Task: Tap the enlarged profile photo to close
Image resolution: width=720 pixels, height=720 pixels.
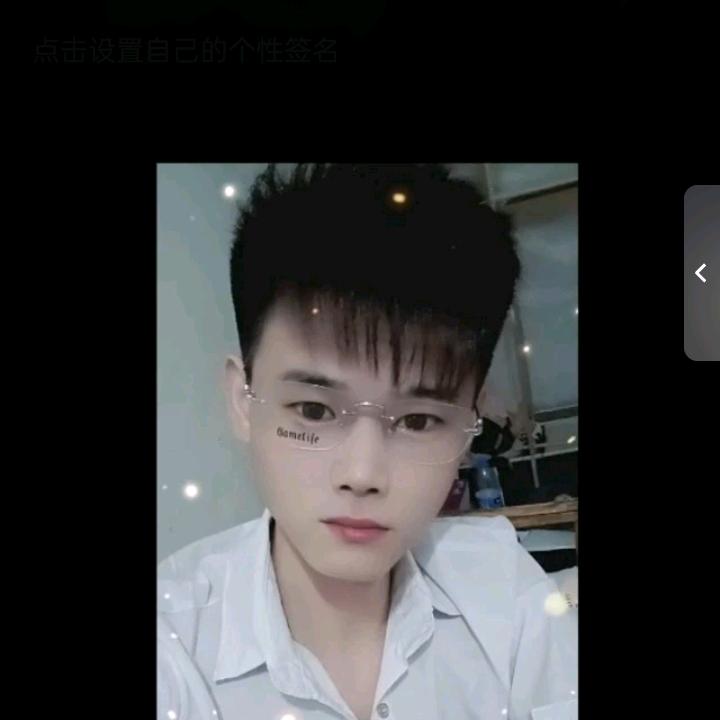Action: [367, 441]
